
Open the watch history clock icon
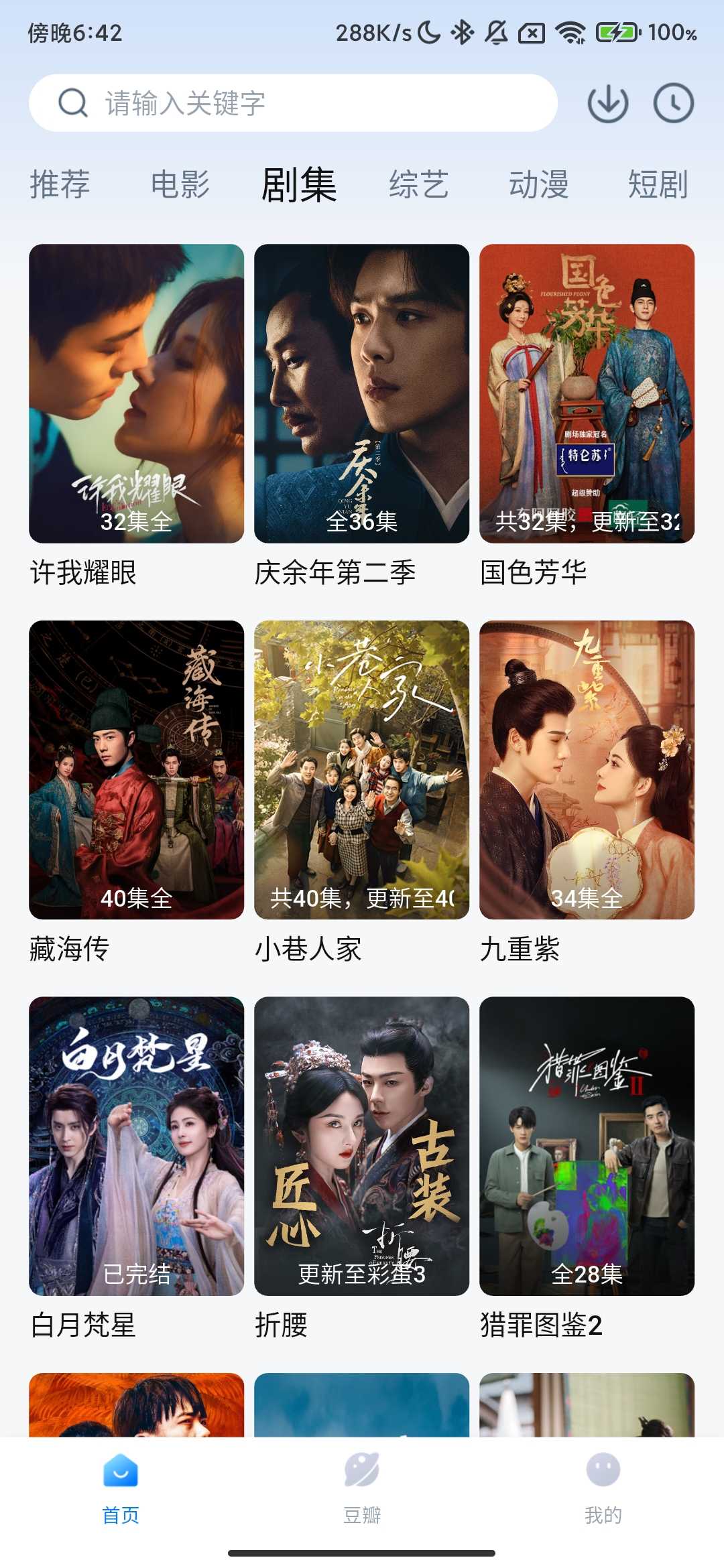point(673,103)
